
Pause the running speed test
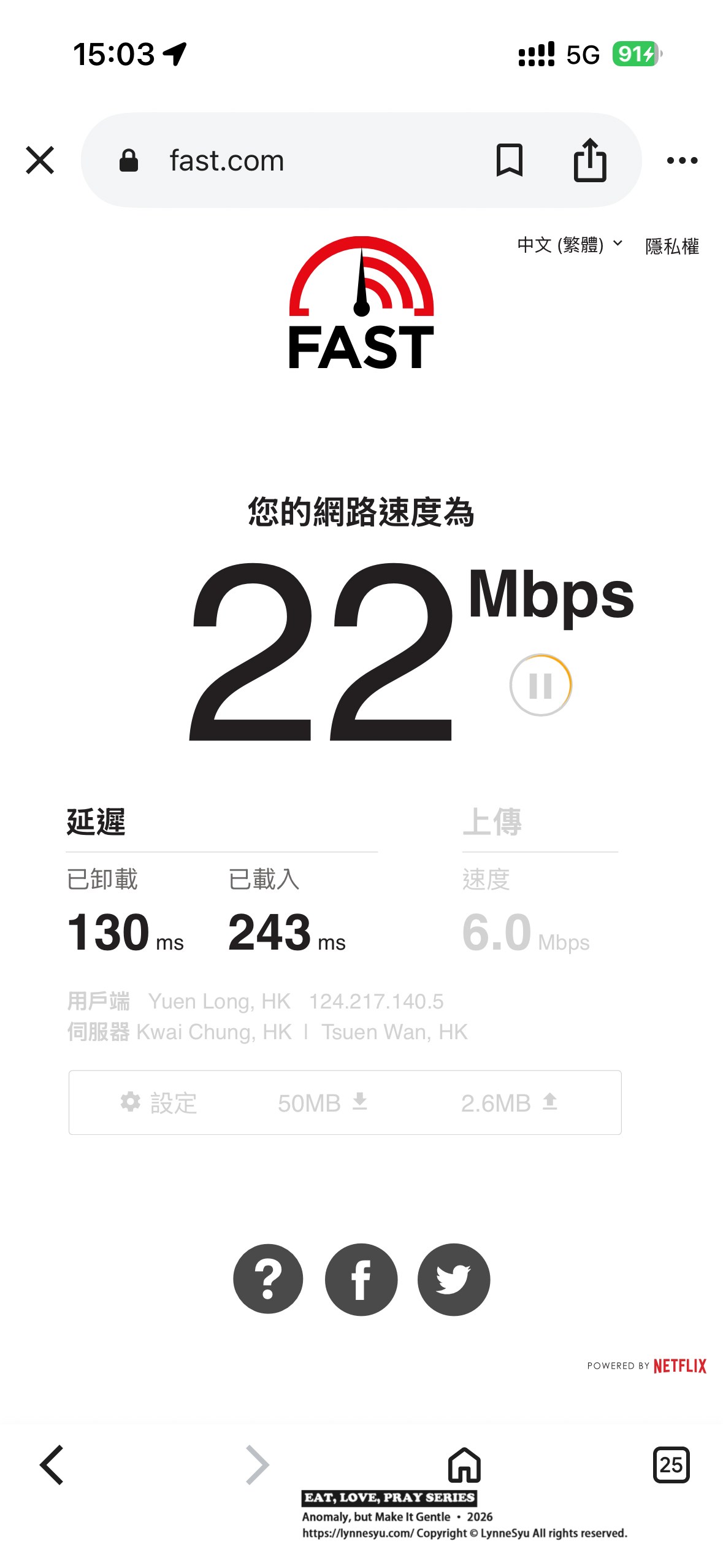click(x=540, y=685)
